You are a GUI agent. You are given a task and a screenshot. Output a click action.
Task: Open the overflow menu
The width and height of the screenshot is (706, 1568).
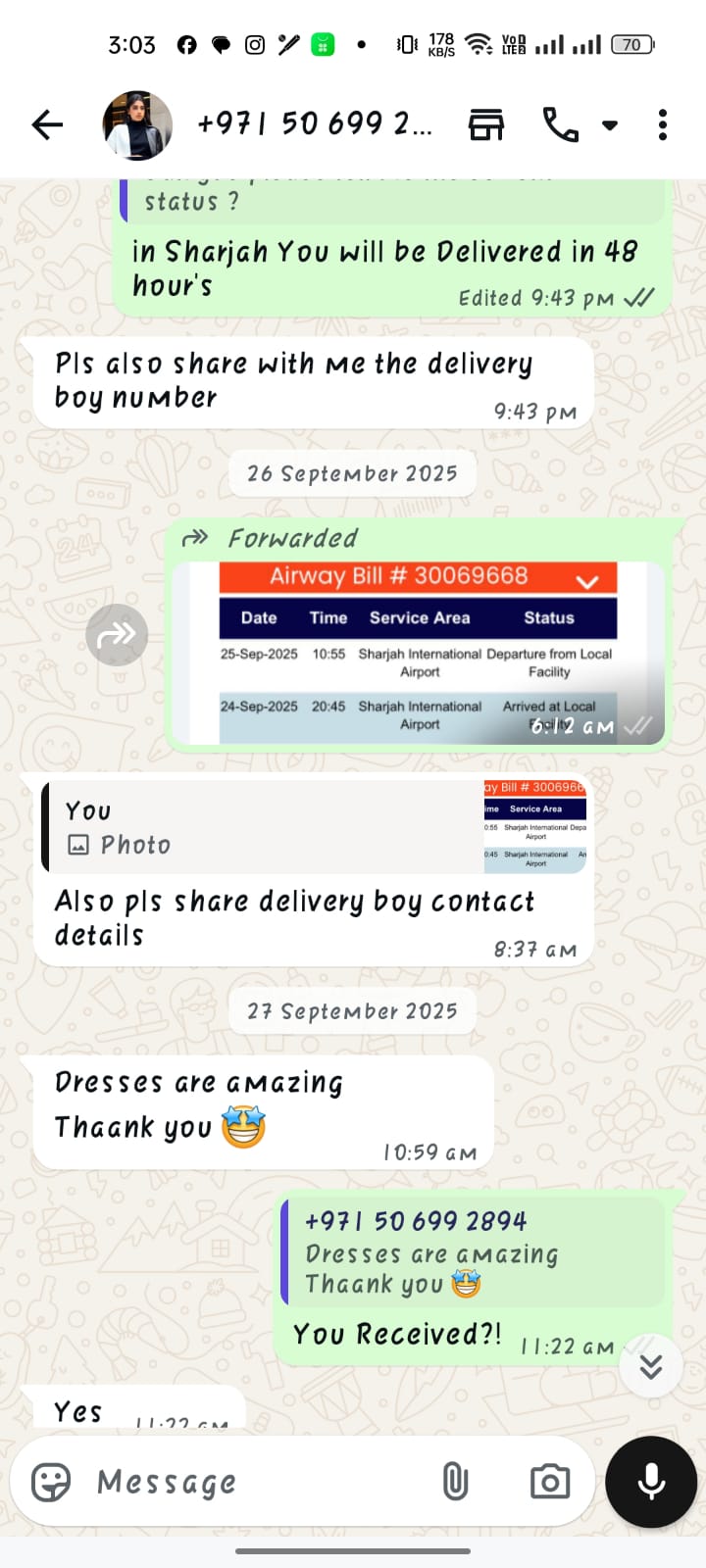(x=663, y=125)
